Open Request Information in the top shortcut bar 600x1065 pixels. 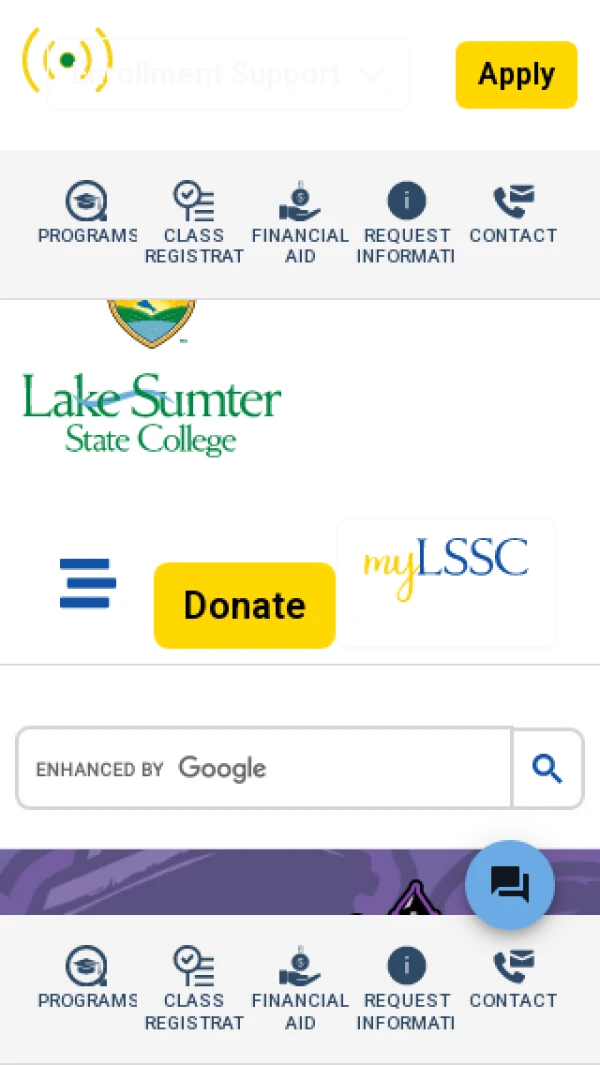406,222
